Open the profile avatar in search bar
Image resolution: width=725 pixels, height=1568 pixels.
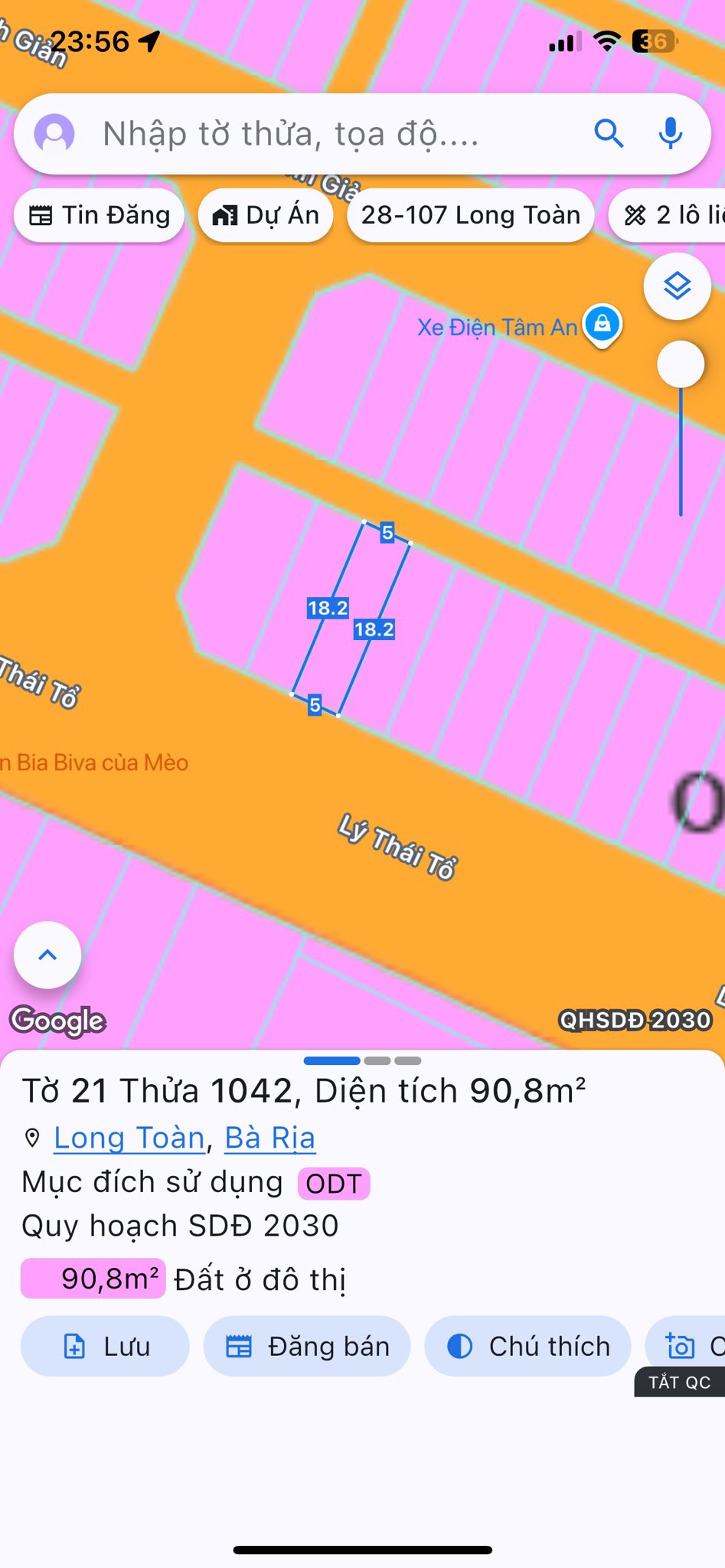point(54,134)
